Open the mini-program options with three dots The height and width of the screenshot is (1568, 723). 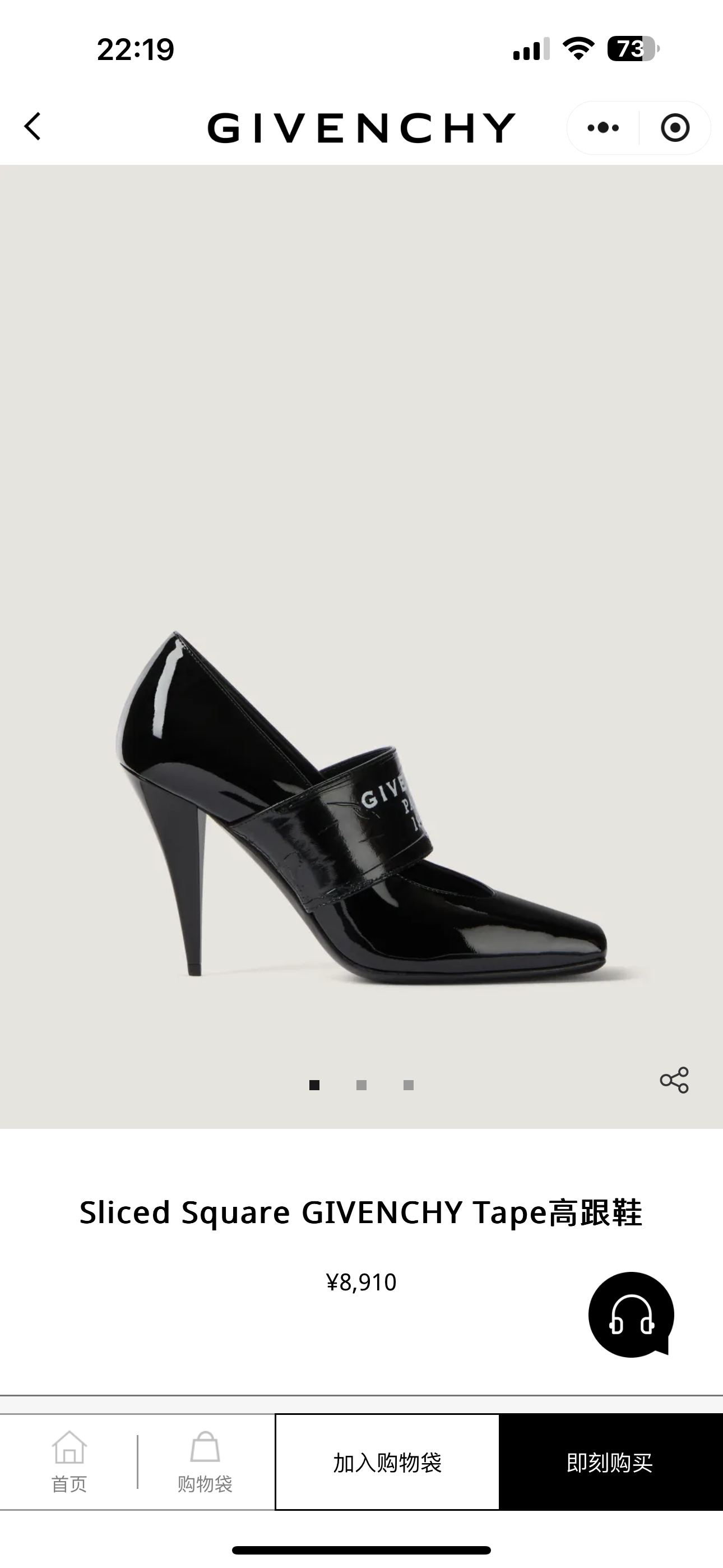(601, 127)
